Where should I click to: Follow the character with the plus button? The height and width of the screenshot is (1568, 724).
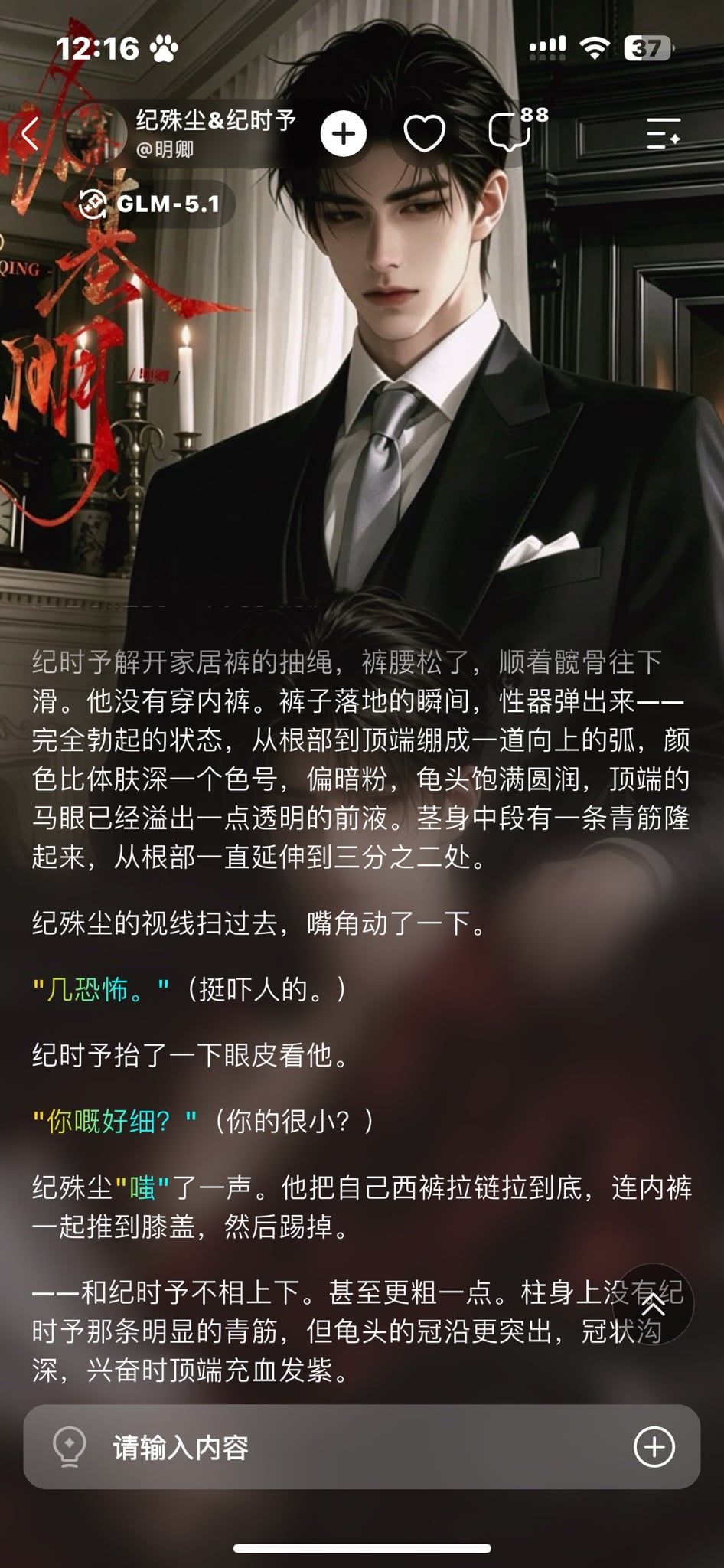coord(343,134)
